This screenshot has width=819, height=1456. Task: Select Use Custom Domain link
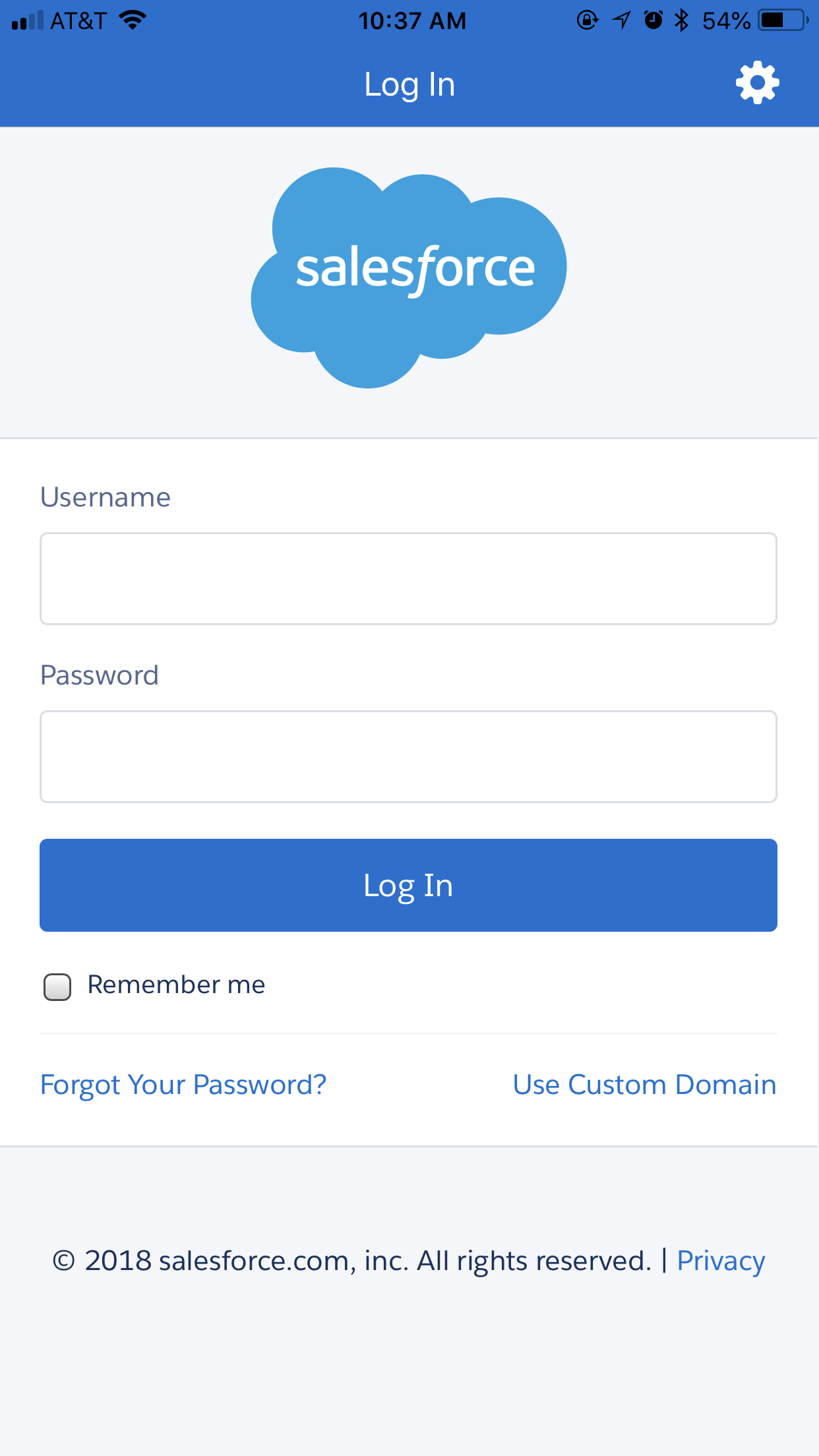click(x=644, y=1085)
